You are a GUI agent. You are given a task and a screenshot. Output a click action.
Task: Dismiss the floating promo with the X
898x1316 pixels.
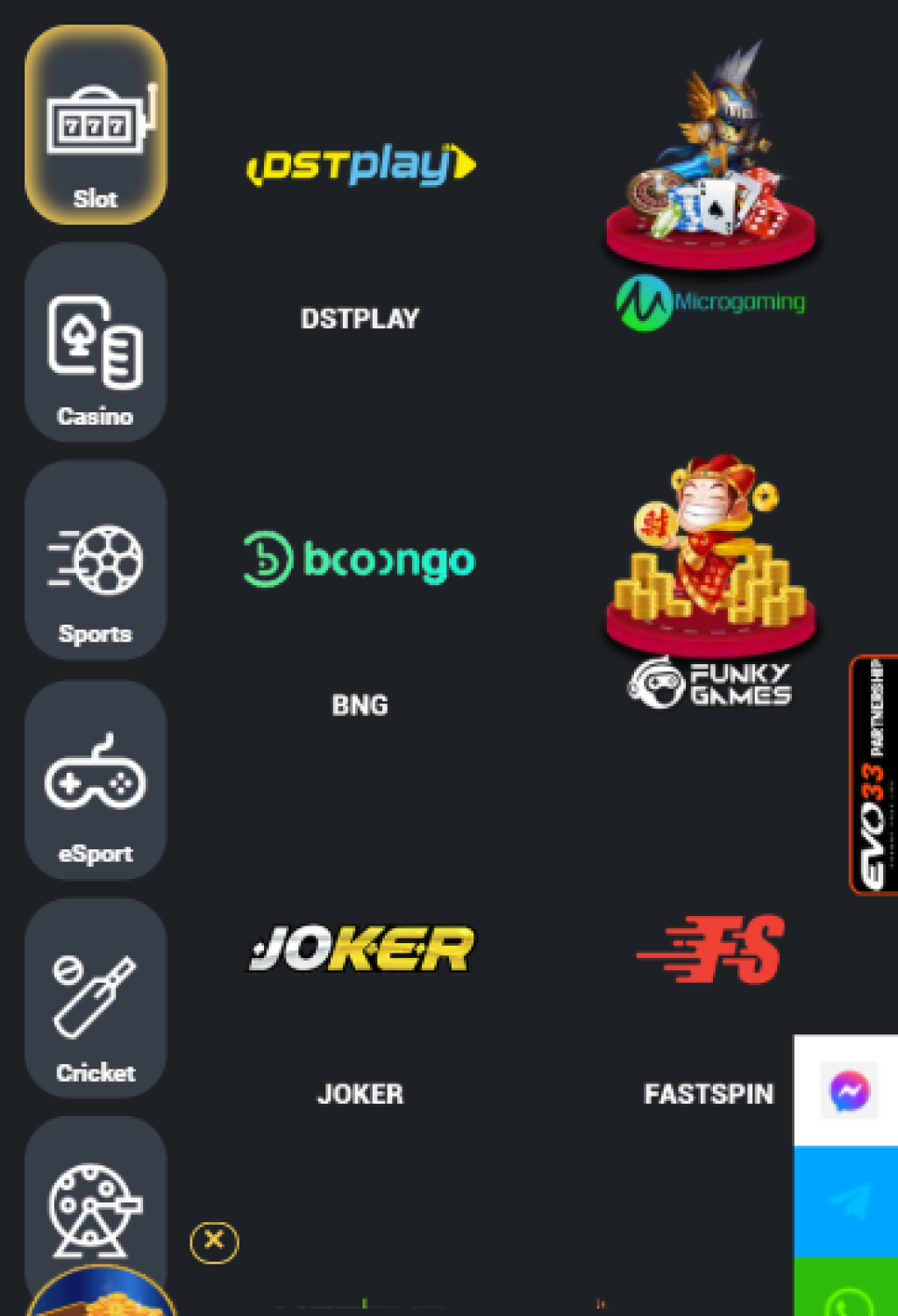214,1241
